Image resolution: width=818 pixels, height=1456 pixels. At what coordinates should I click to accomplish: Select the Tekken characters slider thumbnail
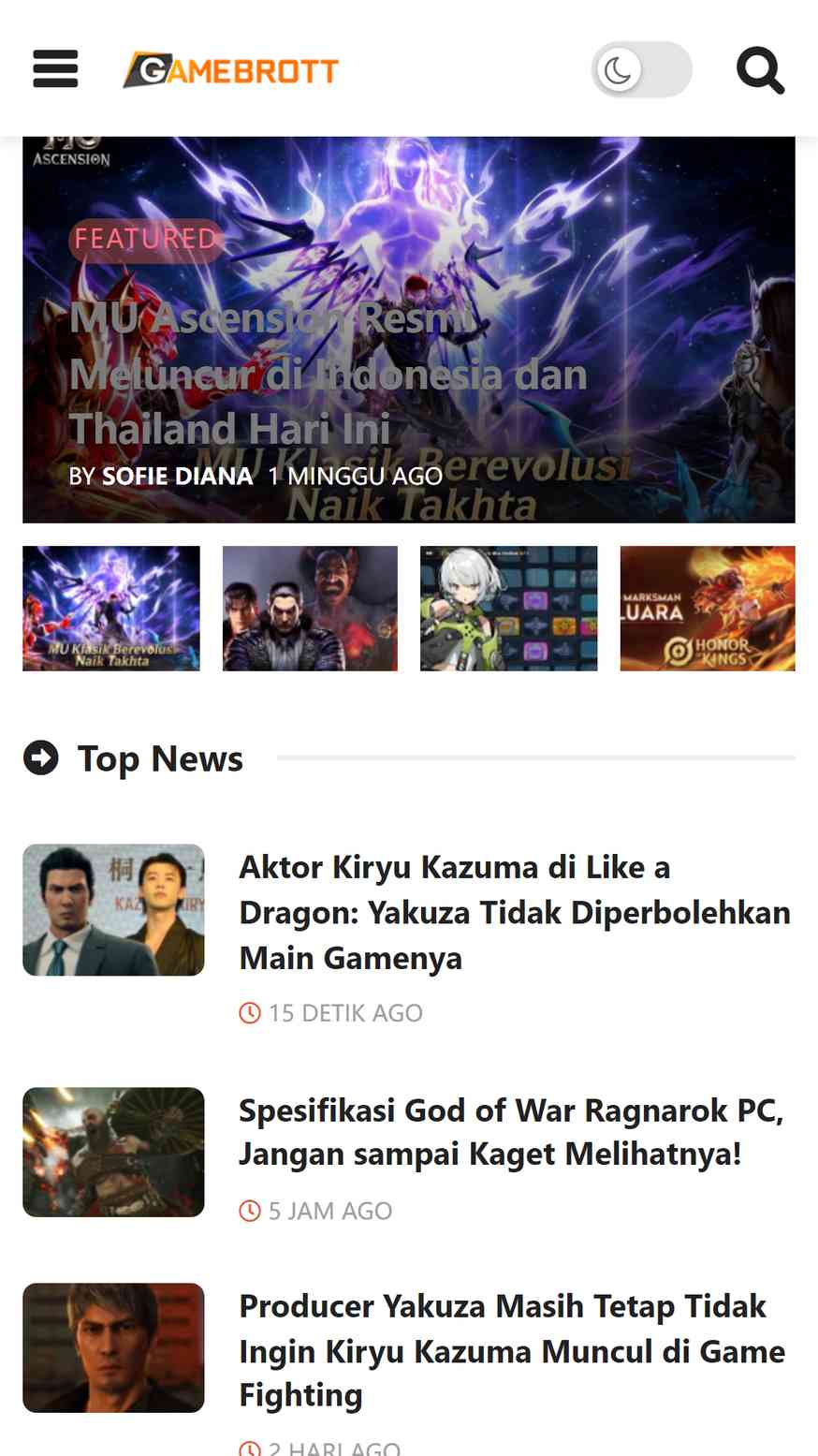310,609
